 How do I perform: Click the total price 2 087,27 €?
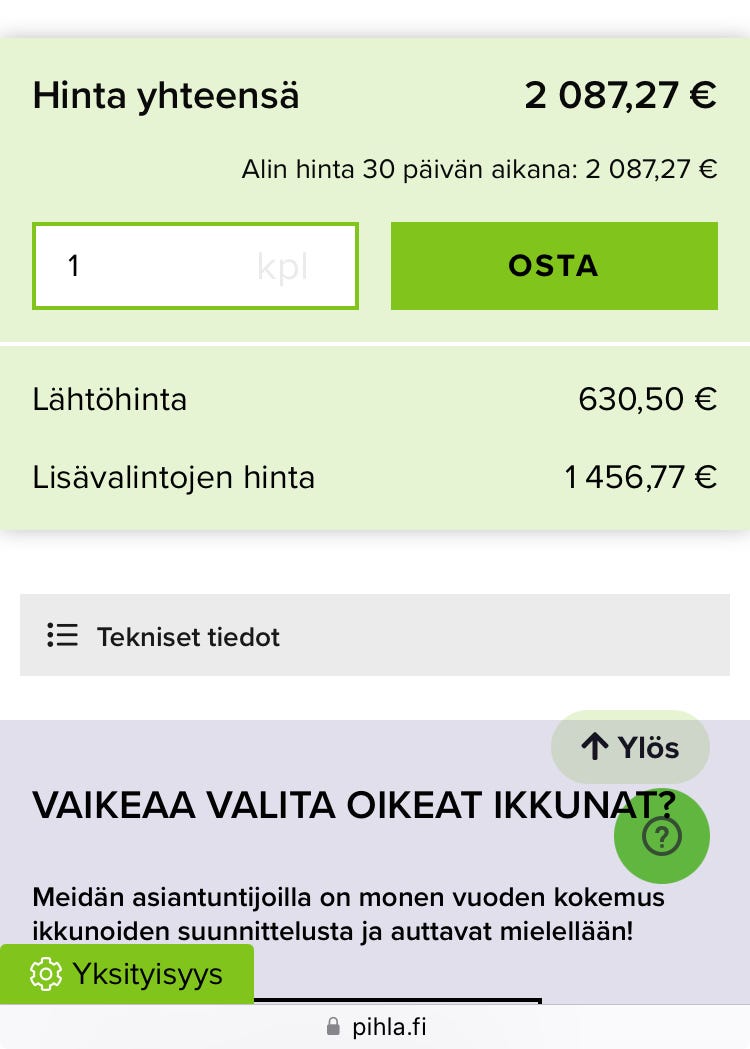click(620, 95)
